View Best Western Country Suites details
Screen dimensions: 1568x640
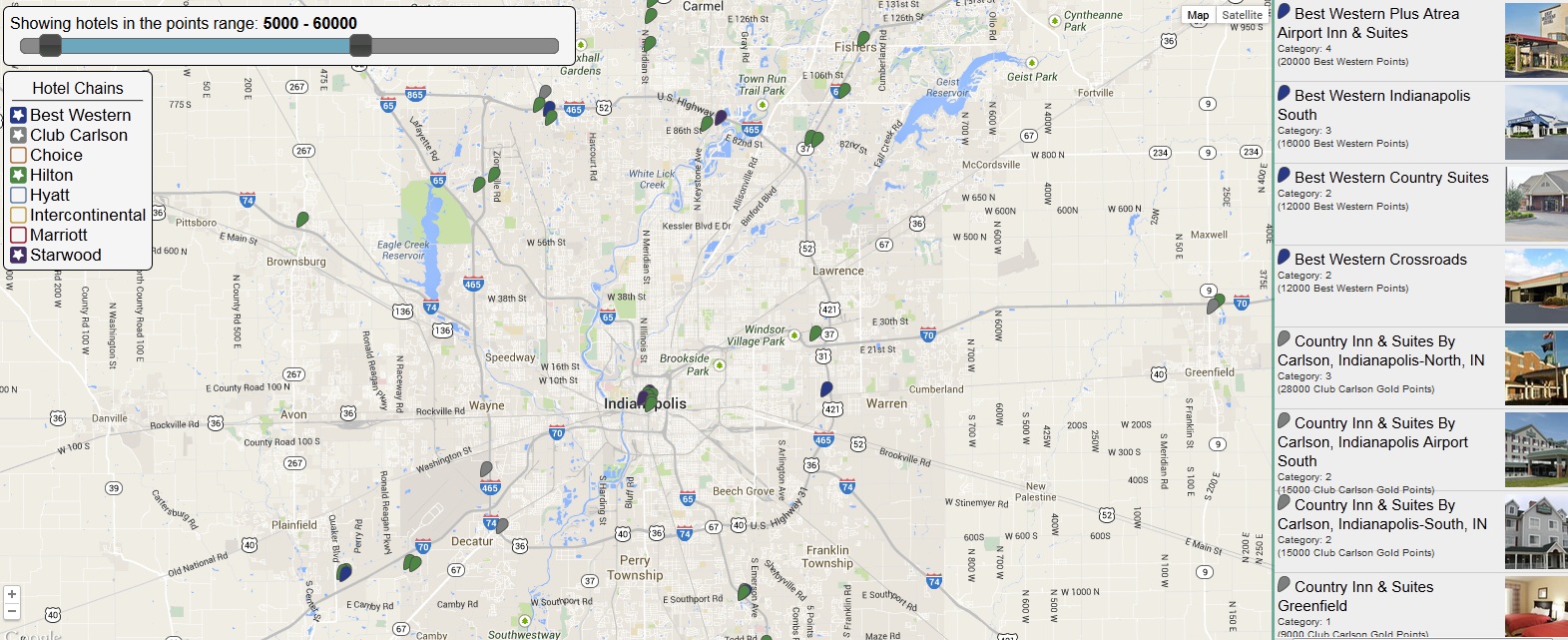[1390, 178]
